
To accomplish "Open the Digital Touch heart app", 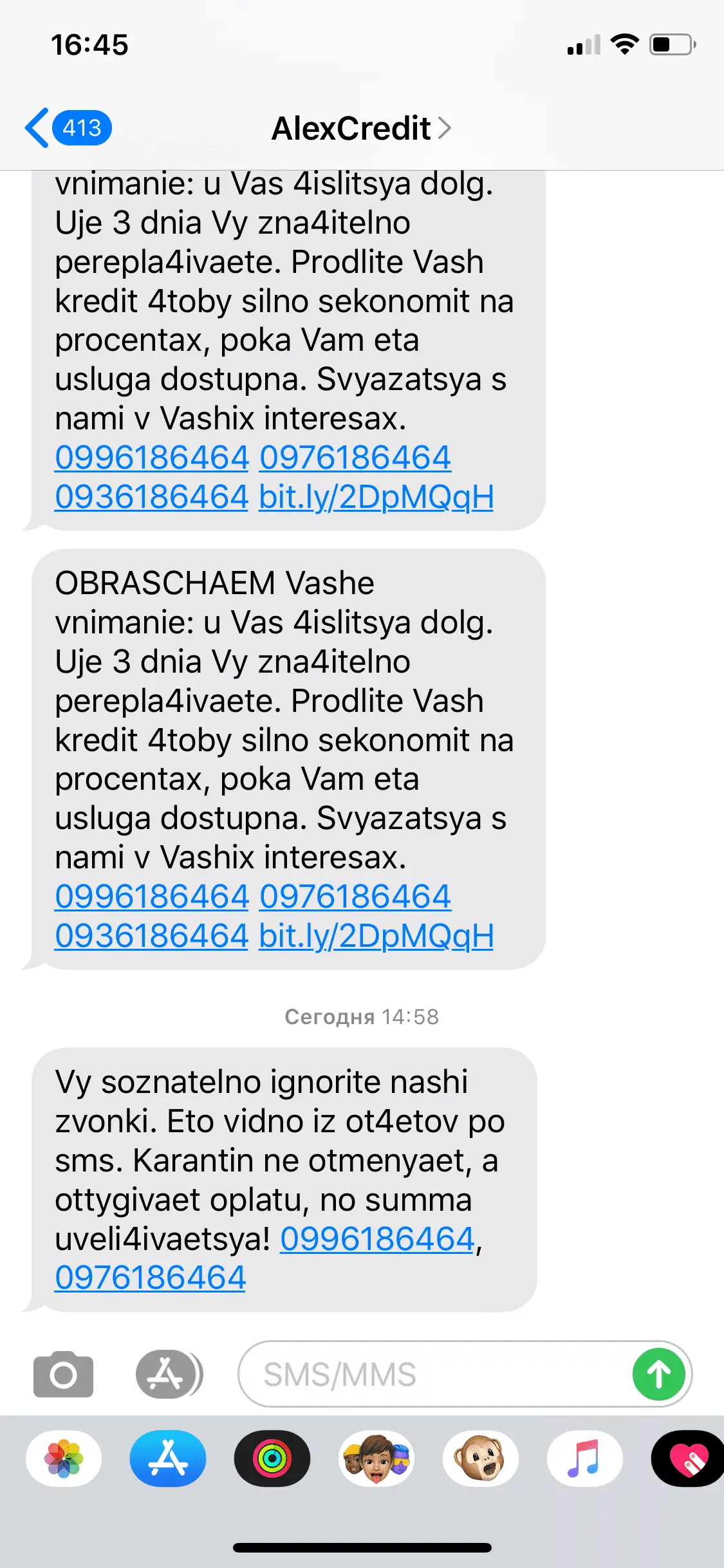I will 687,1459.
